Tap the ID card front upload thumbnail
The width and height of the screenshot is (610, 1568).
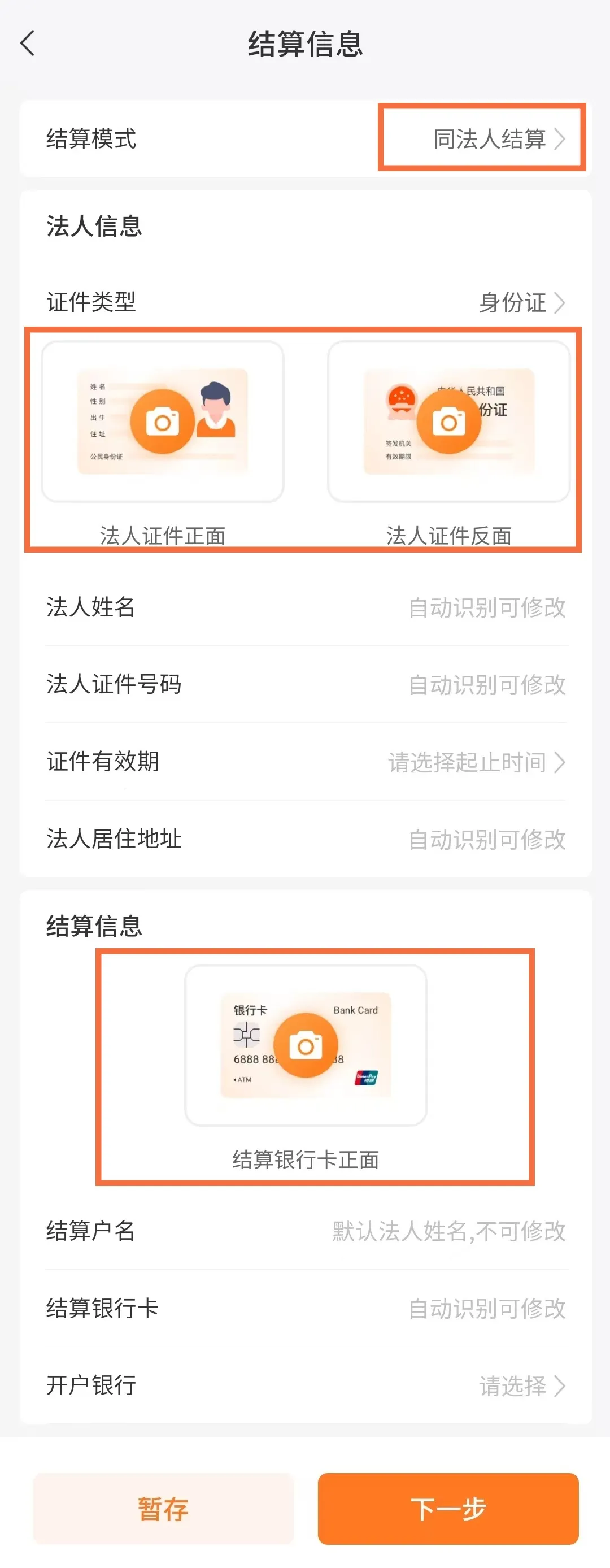tap(163, 420)
